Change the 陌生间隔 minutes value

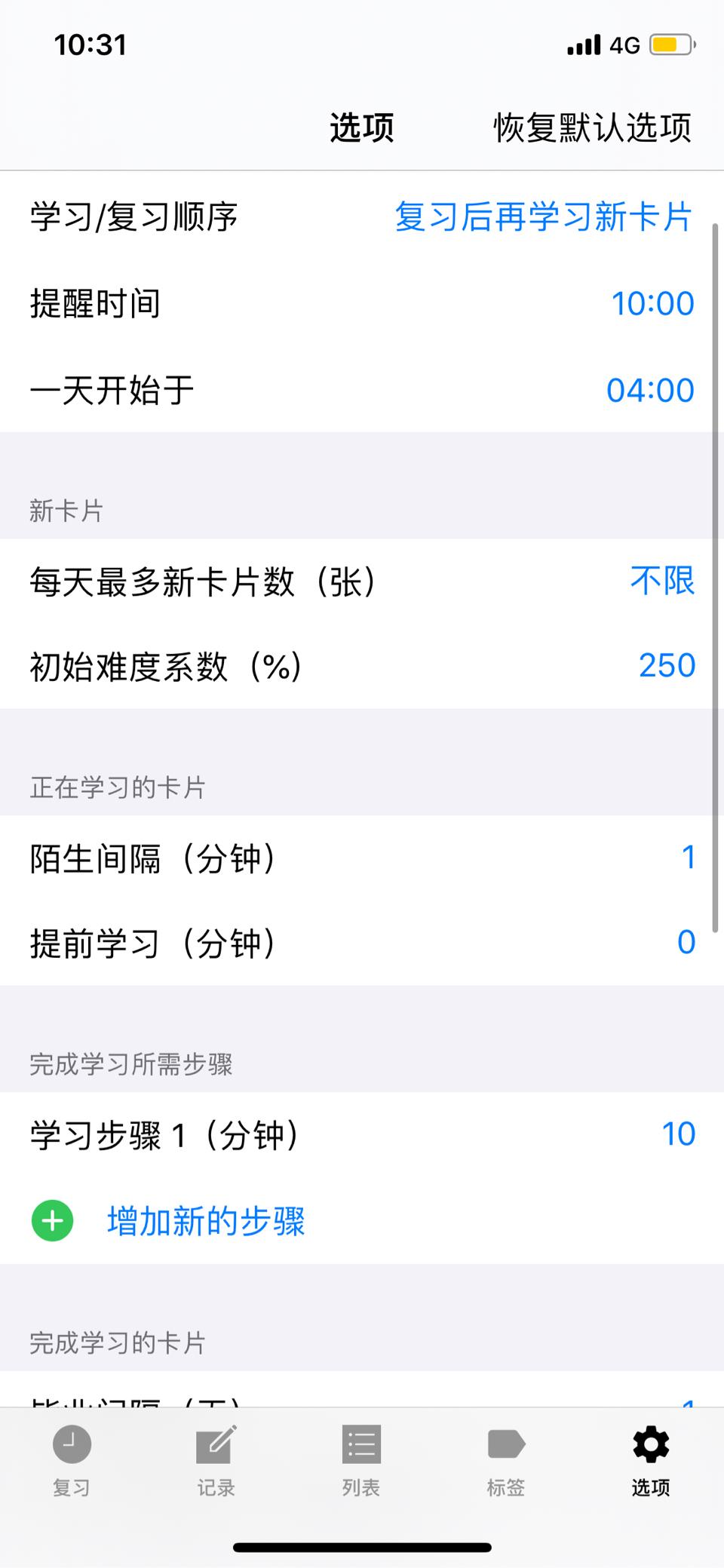[687, 858]
